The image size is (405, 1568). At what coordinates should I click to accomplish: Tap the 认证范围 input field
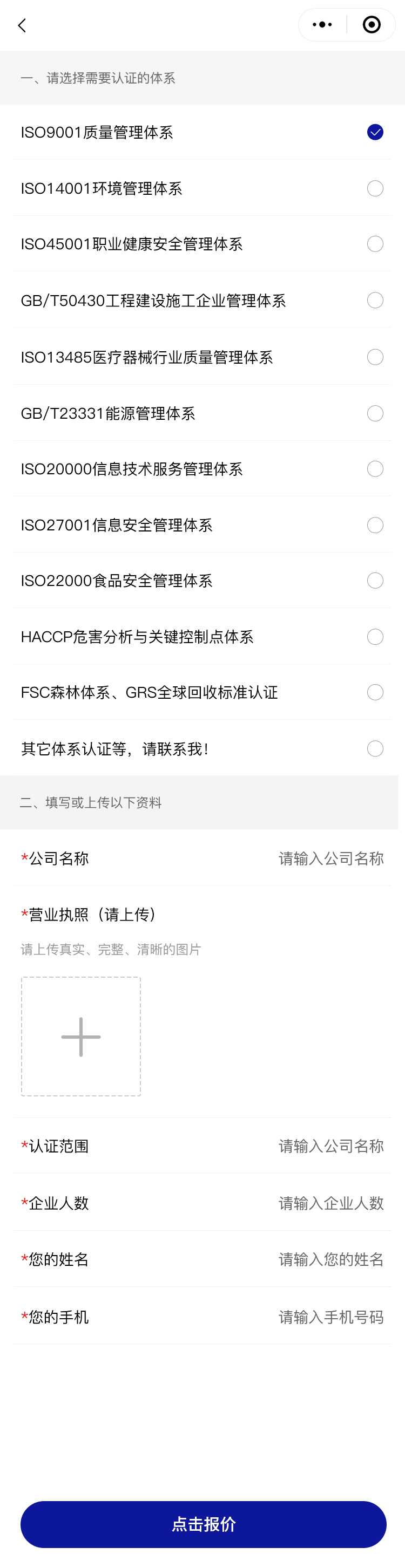(330, 1146)
